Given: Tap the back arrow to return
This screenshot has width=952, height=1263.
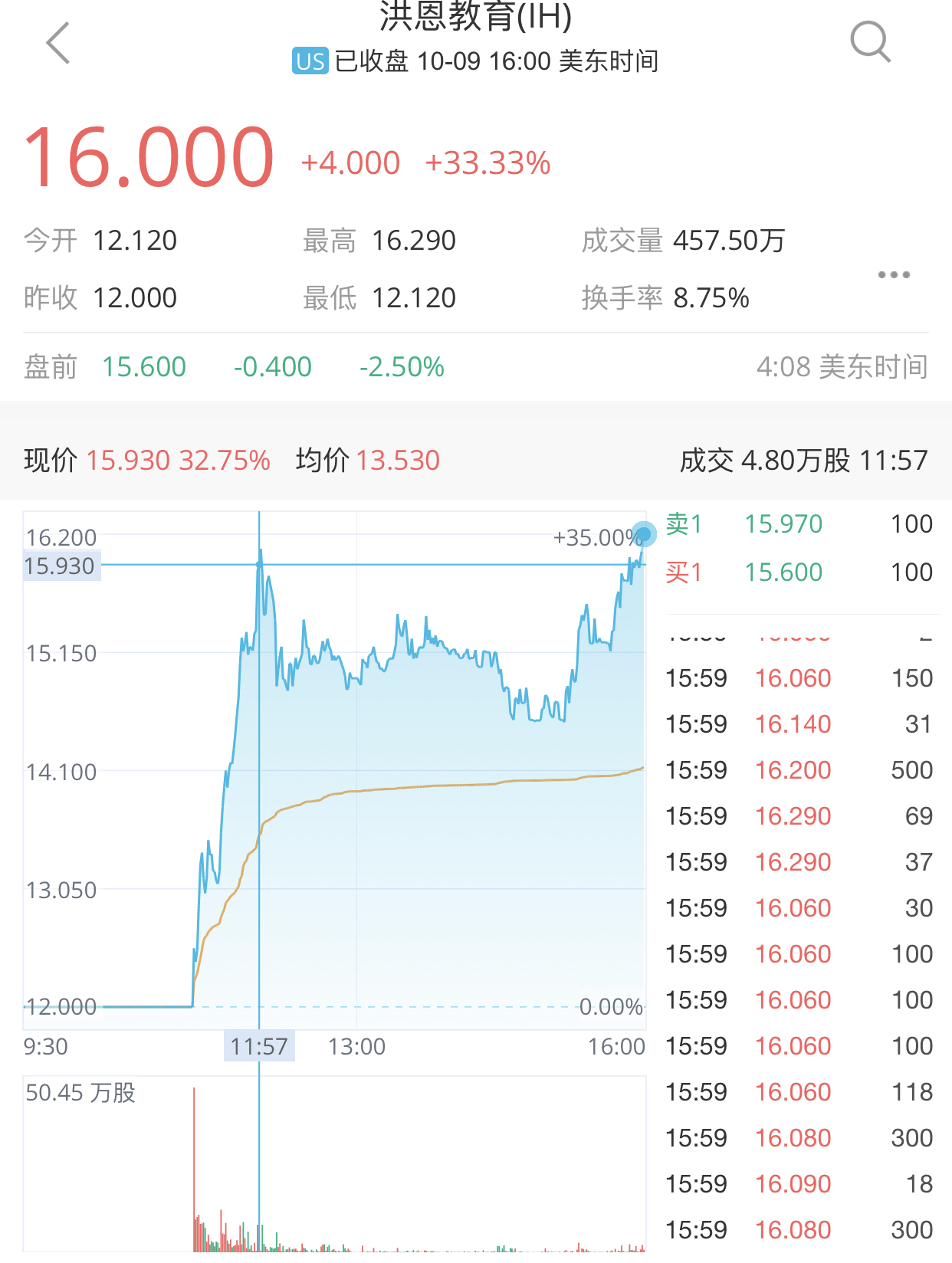Looking at the screenshot, I should point(57,42).
